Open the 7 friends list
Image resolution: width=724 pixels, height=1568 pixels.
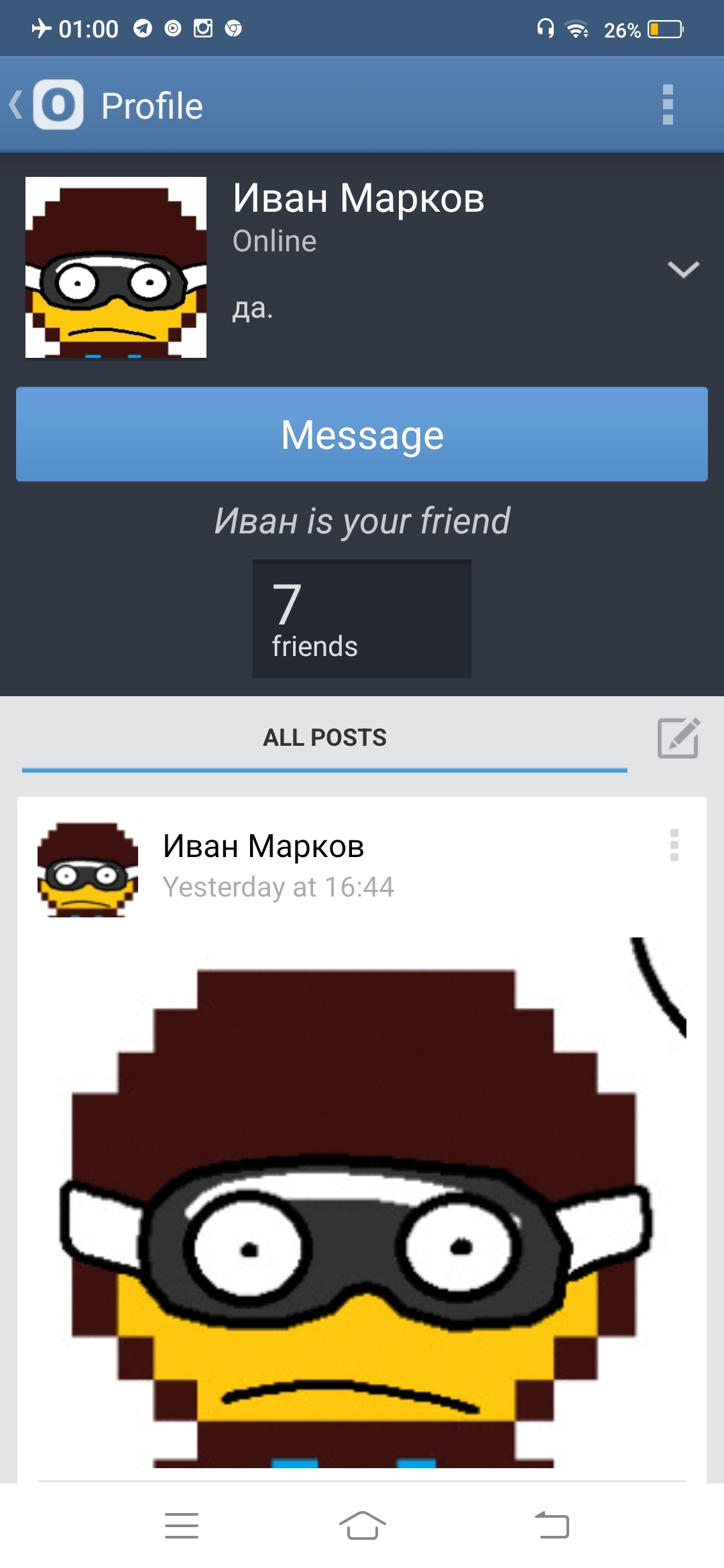tap(361, 618)
